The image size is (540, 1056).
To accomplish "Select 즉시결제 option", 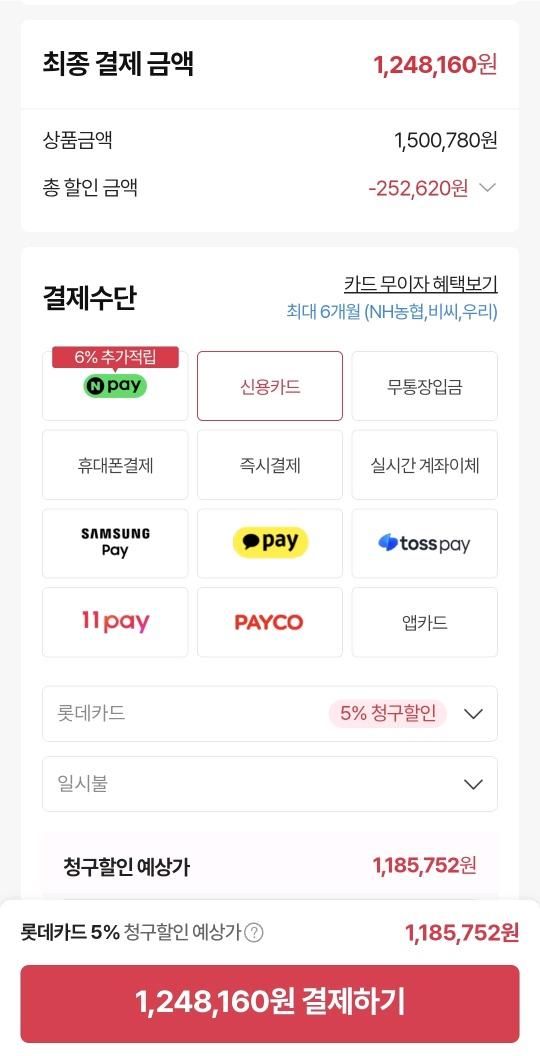I will click(x=270, y=465).
